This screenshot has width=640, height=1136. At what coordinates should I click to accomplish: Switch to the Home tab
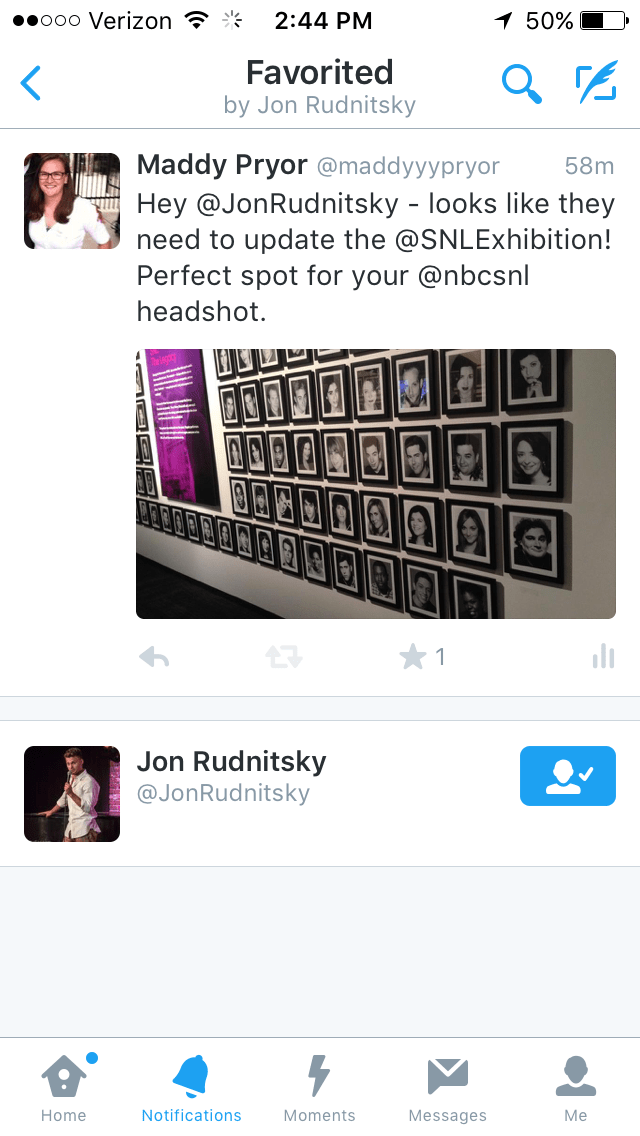[64, 1088]
